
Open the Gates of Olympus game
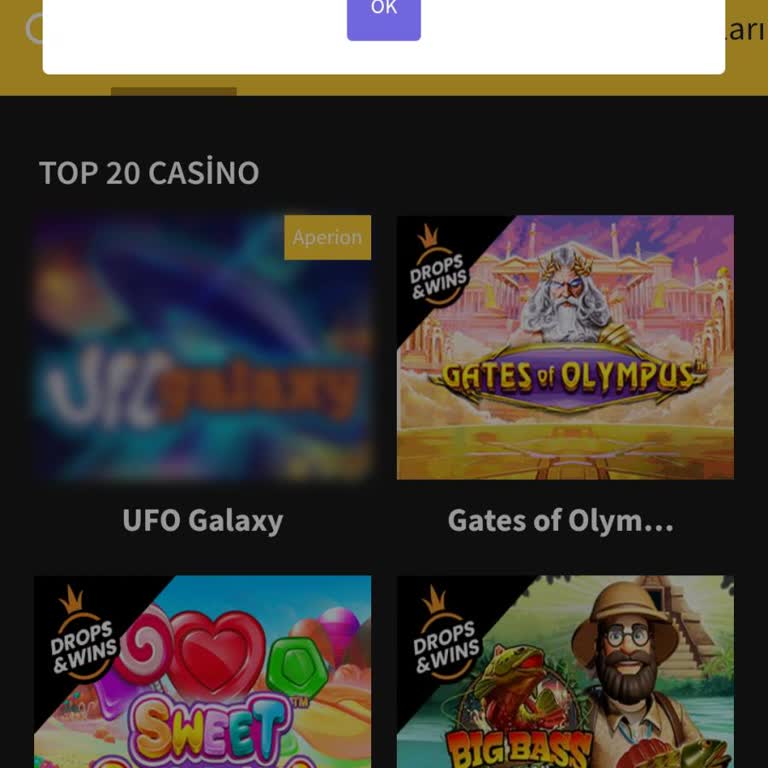tap(565, 348)
